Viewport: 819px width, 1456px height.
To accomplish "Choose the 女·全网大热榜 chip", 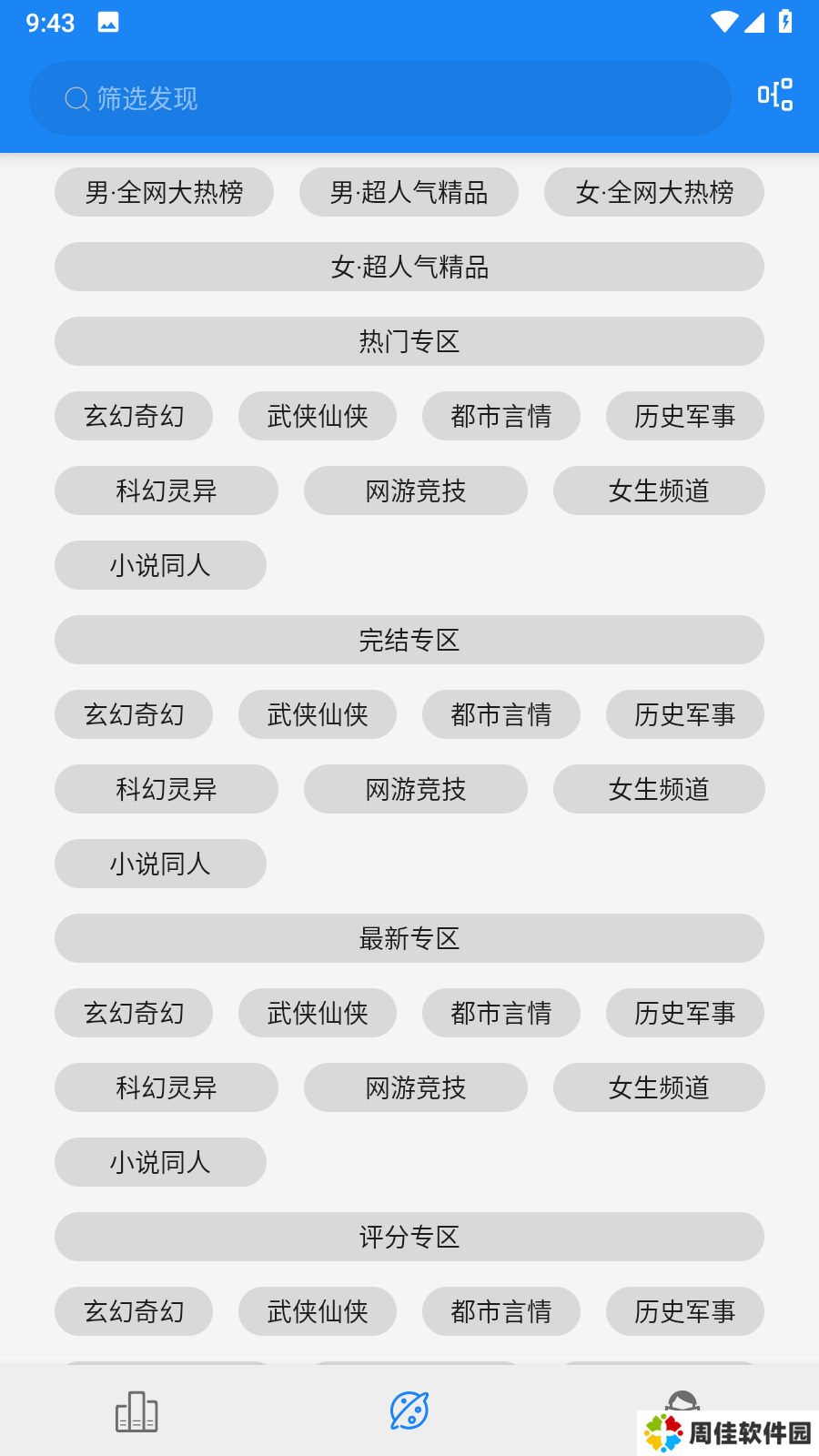I will coord(654,192).
